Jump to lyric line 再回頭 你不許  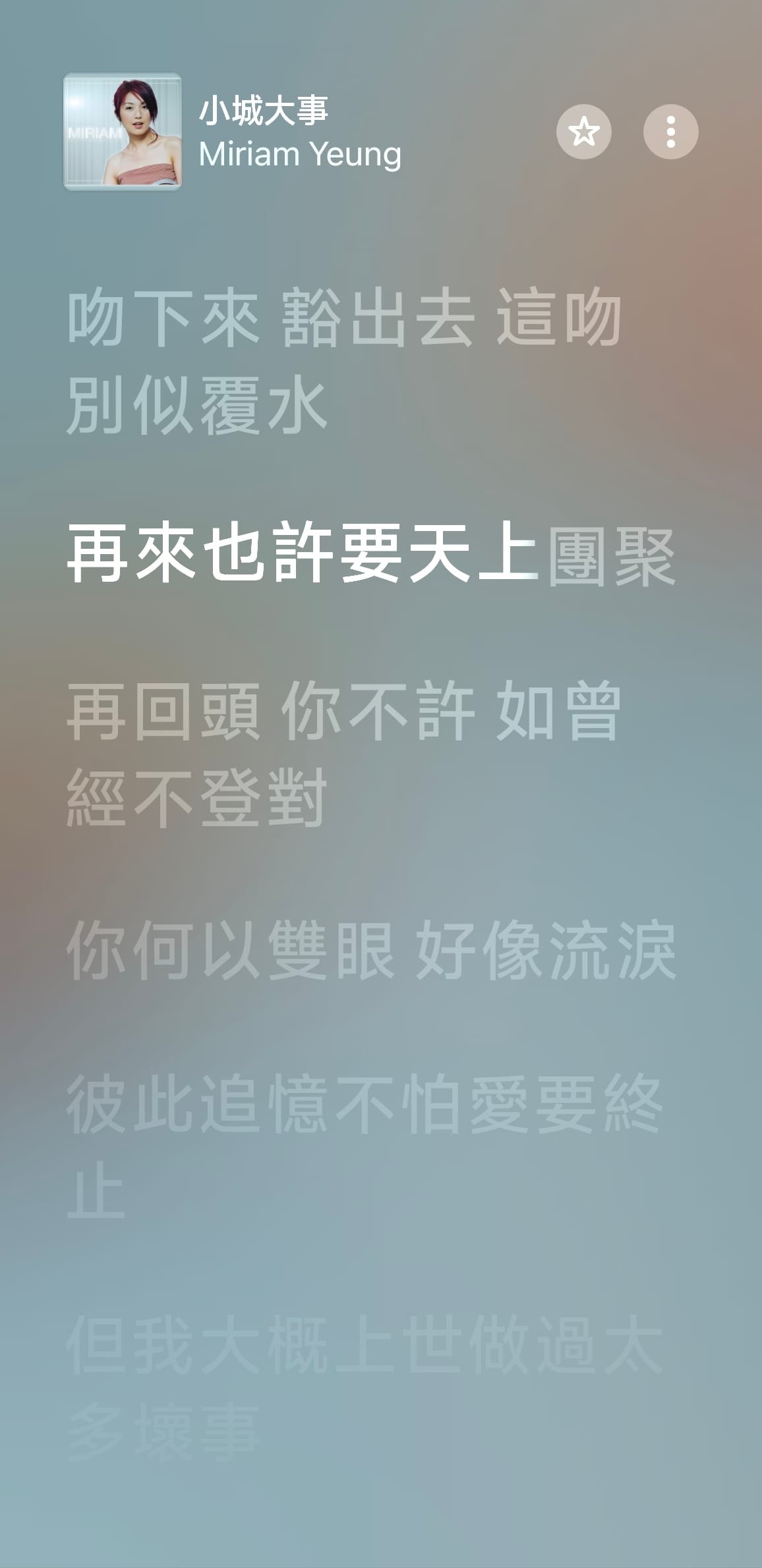343,753
